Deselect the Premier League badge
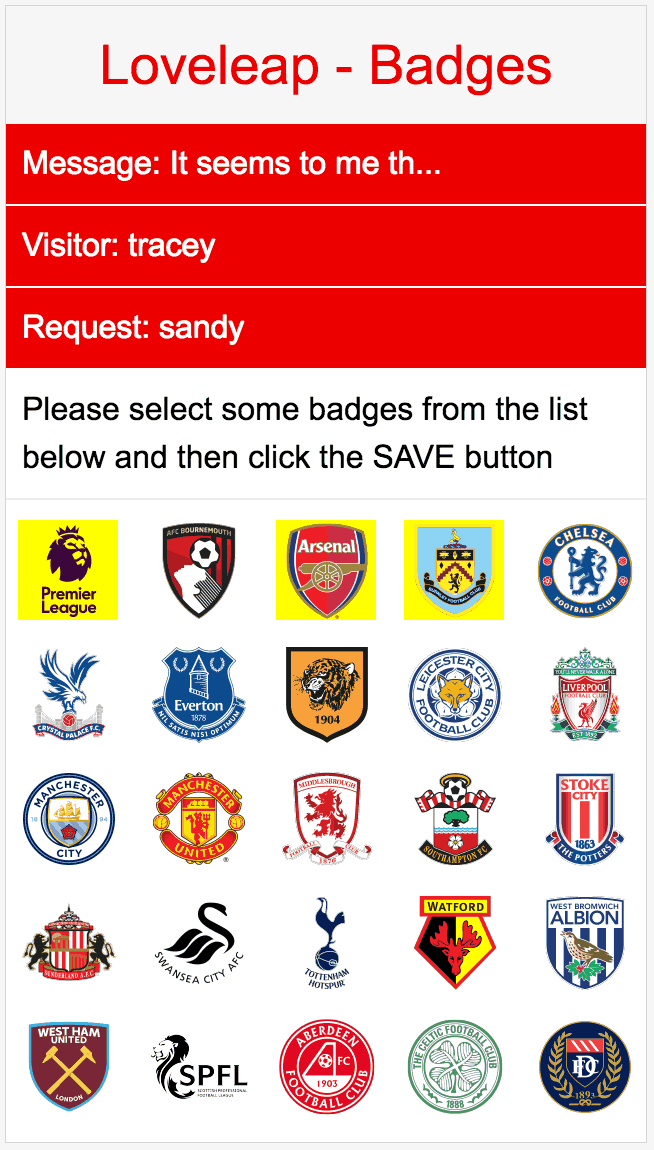Viewport: 654px width, 1150px height. tap(68, 570)
